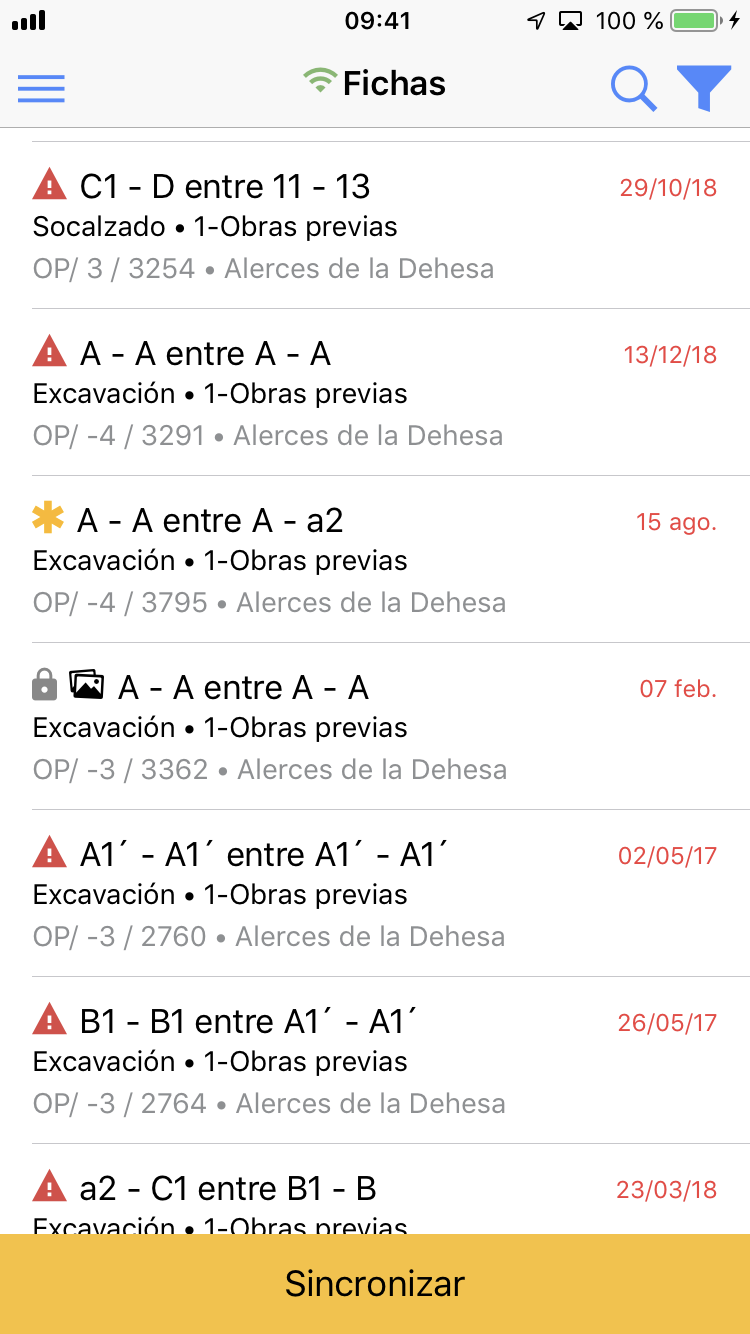Select ficha a2 - C1 entre B1 - B
Image resolution: width=750 pixels, height=1334 pixels.
(x=375, y=1195)
